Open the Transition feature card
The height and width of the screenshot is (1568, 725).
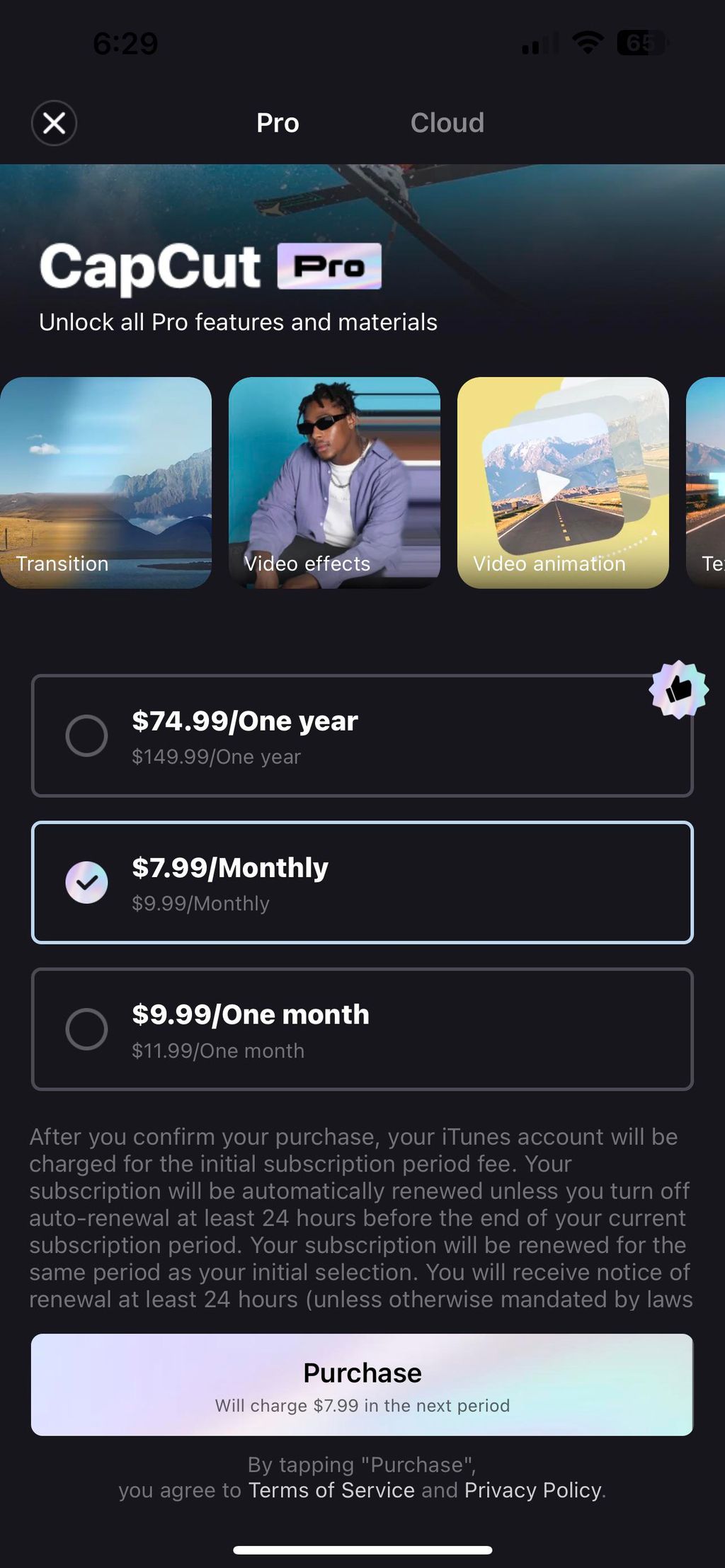(x=105, y=482)
